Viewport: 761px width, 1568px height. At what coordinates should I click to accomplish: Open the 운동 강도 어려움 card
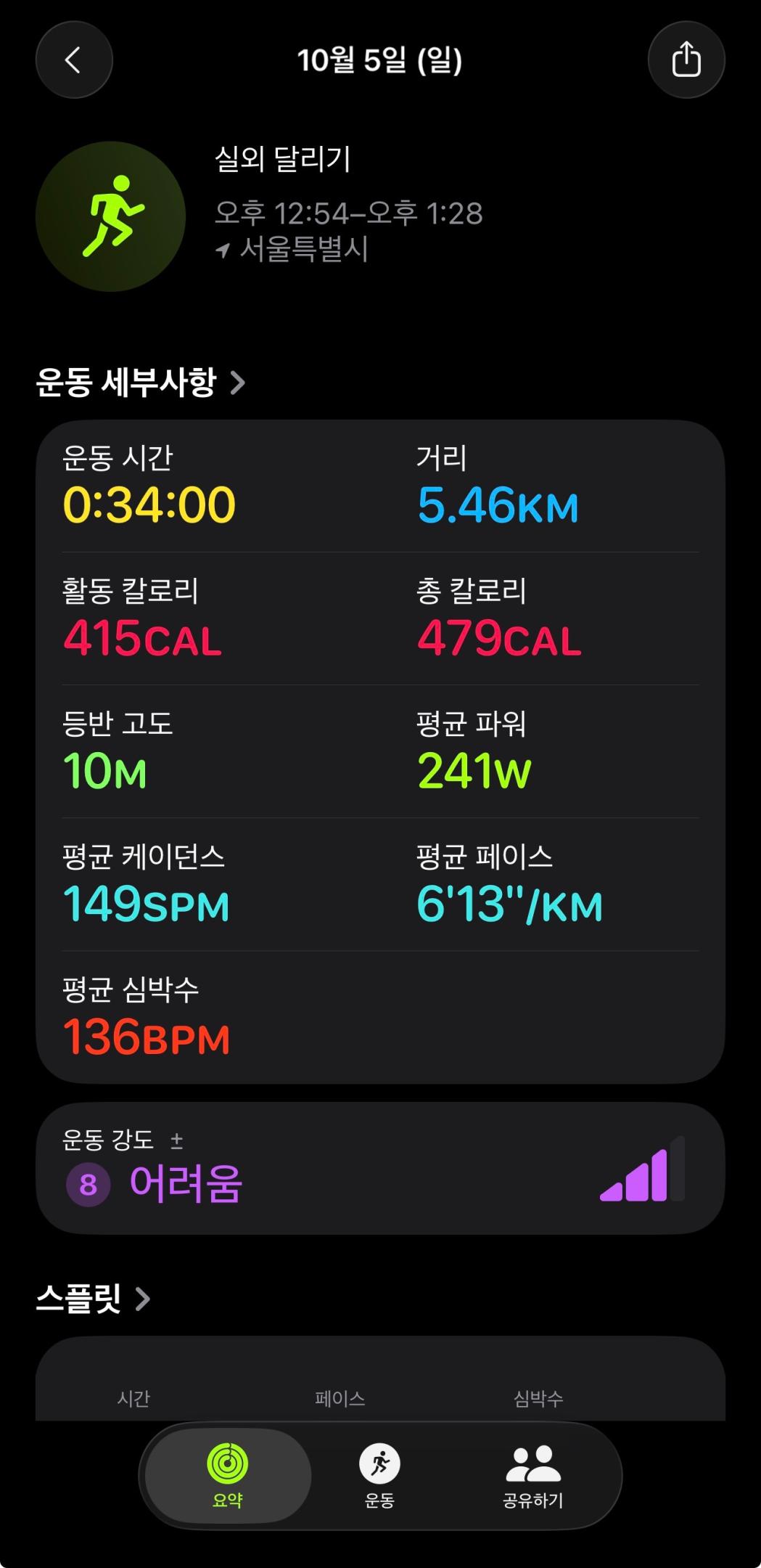[x=379, y=1168]
